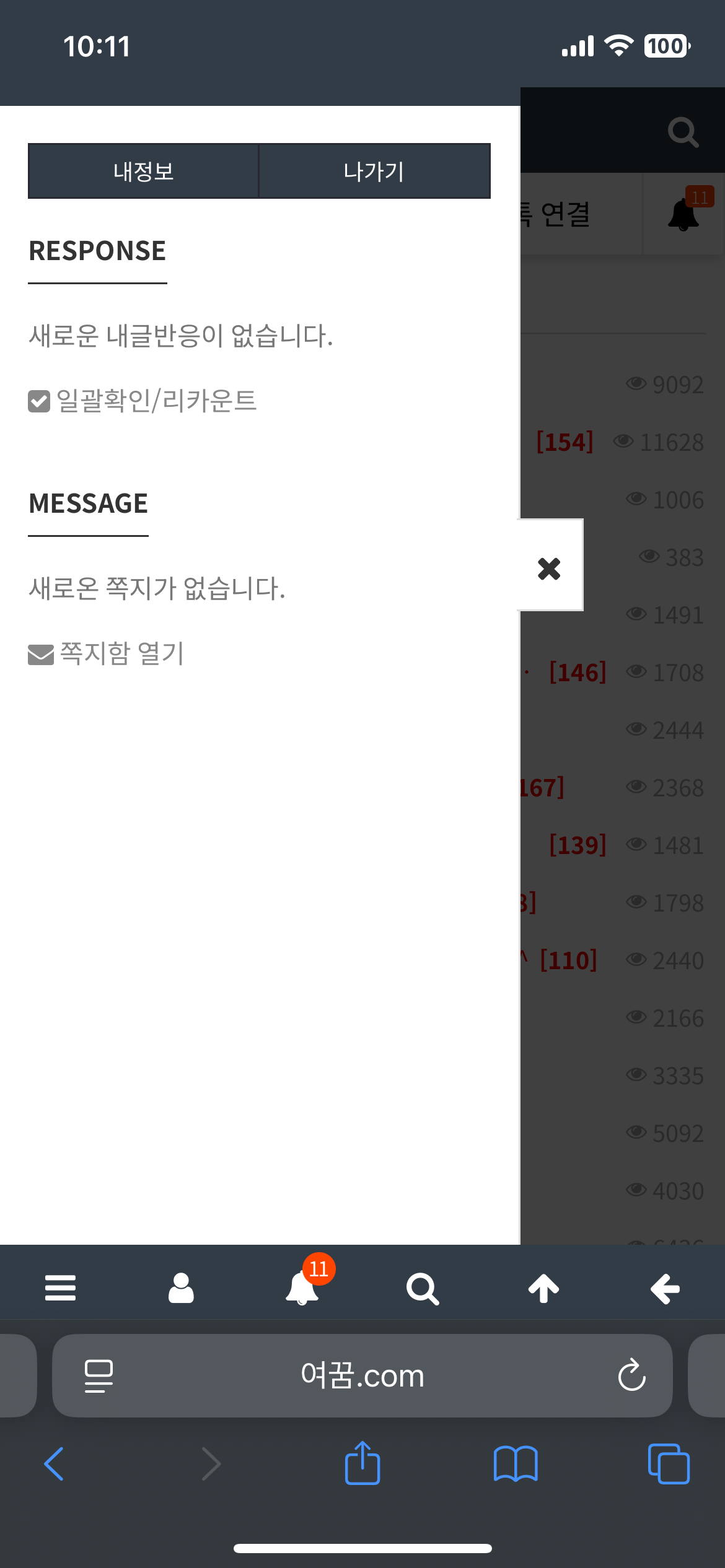Open search from the bottom toolbar
Screen dimensions: 725x1568
423,1289
